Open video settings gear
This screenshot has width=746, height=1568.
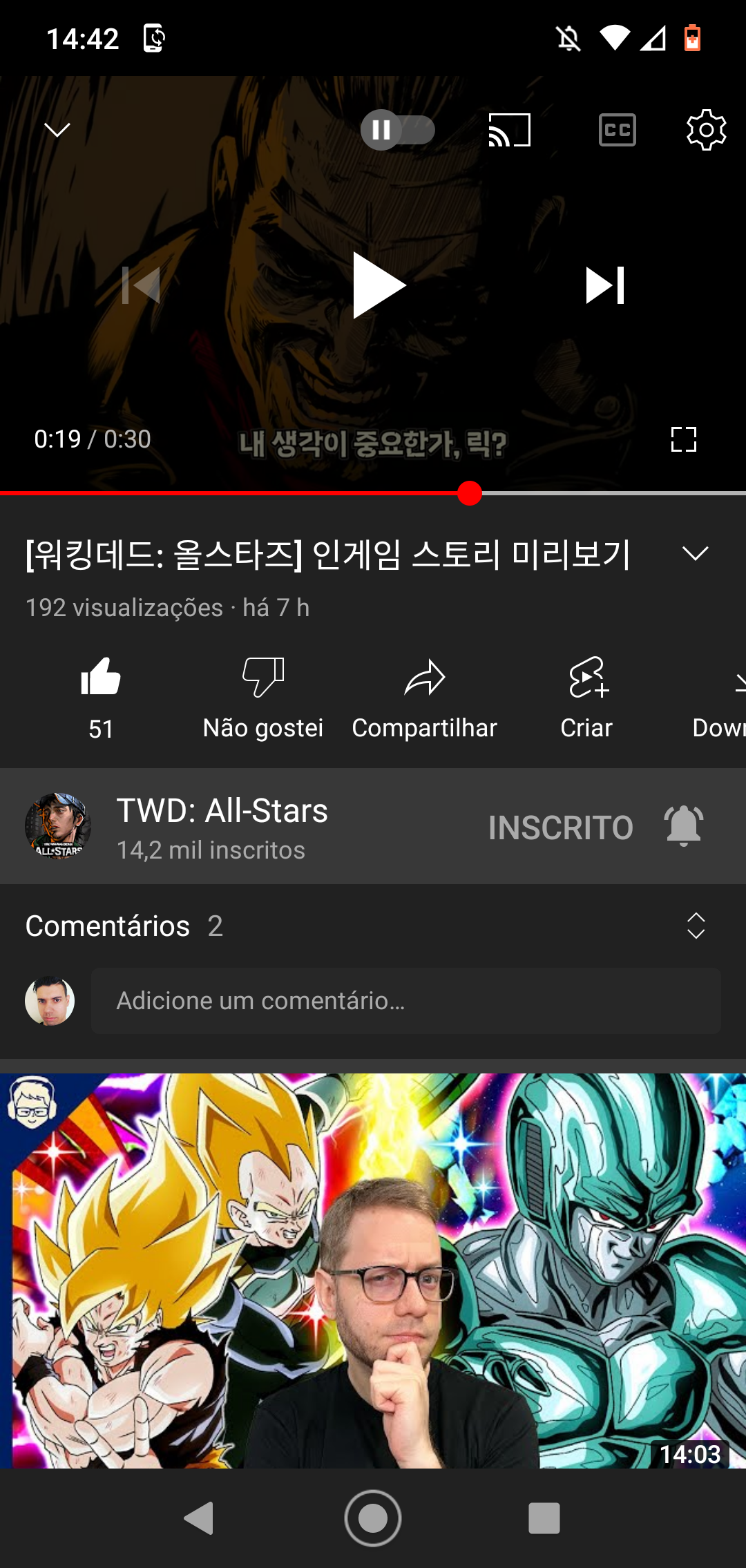pos(706,130)
